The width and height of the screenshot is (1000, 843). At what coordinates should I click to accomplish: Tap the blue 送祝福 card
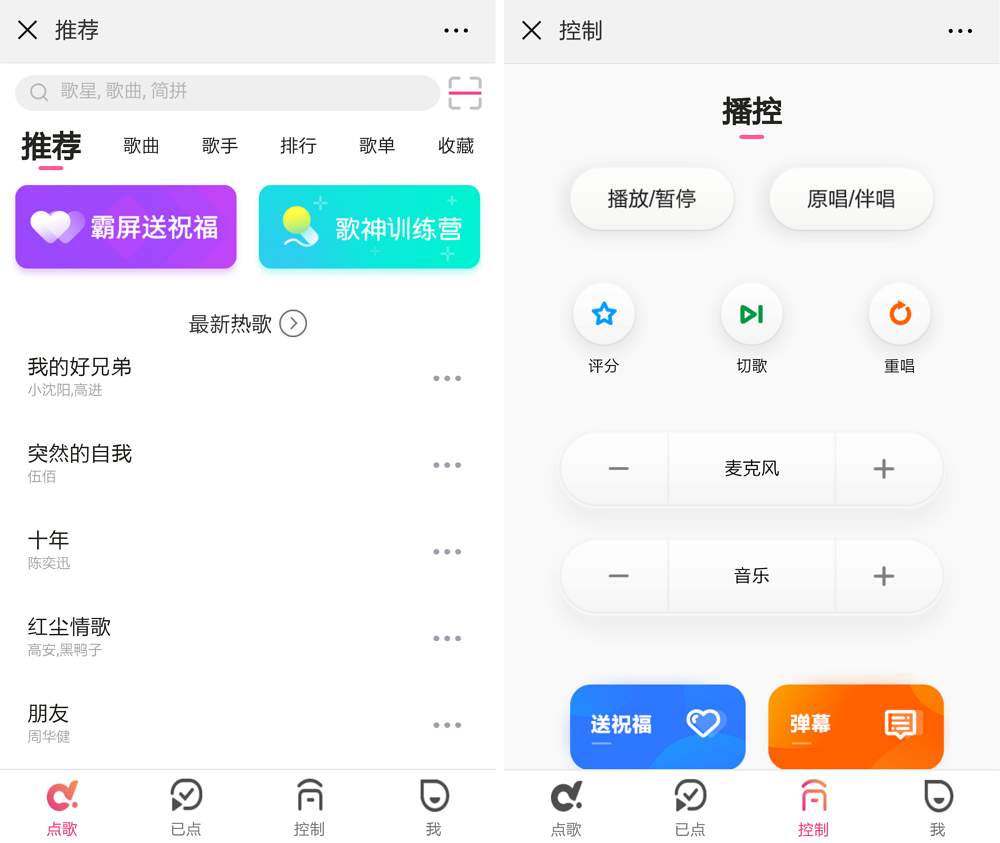(658, 725)
